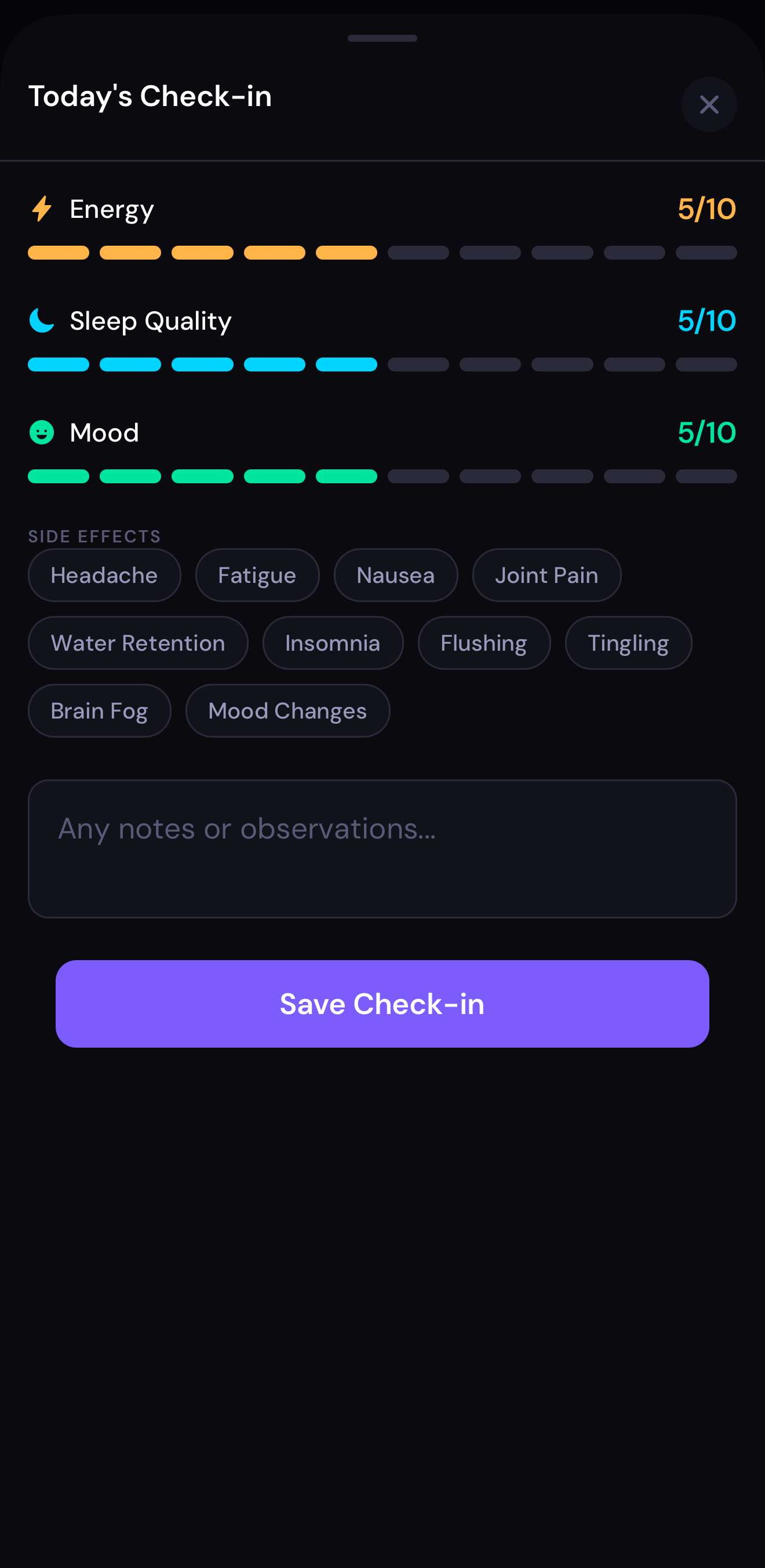Lower Sleep Quality by clicking its third segment

point(202,364)
